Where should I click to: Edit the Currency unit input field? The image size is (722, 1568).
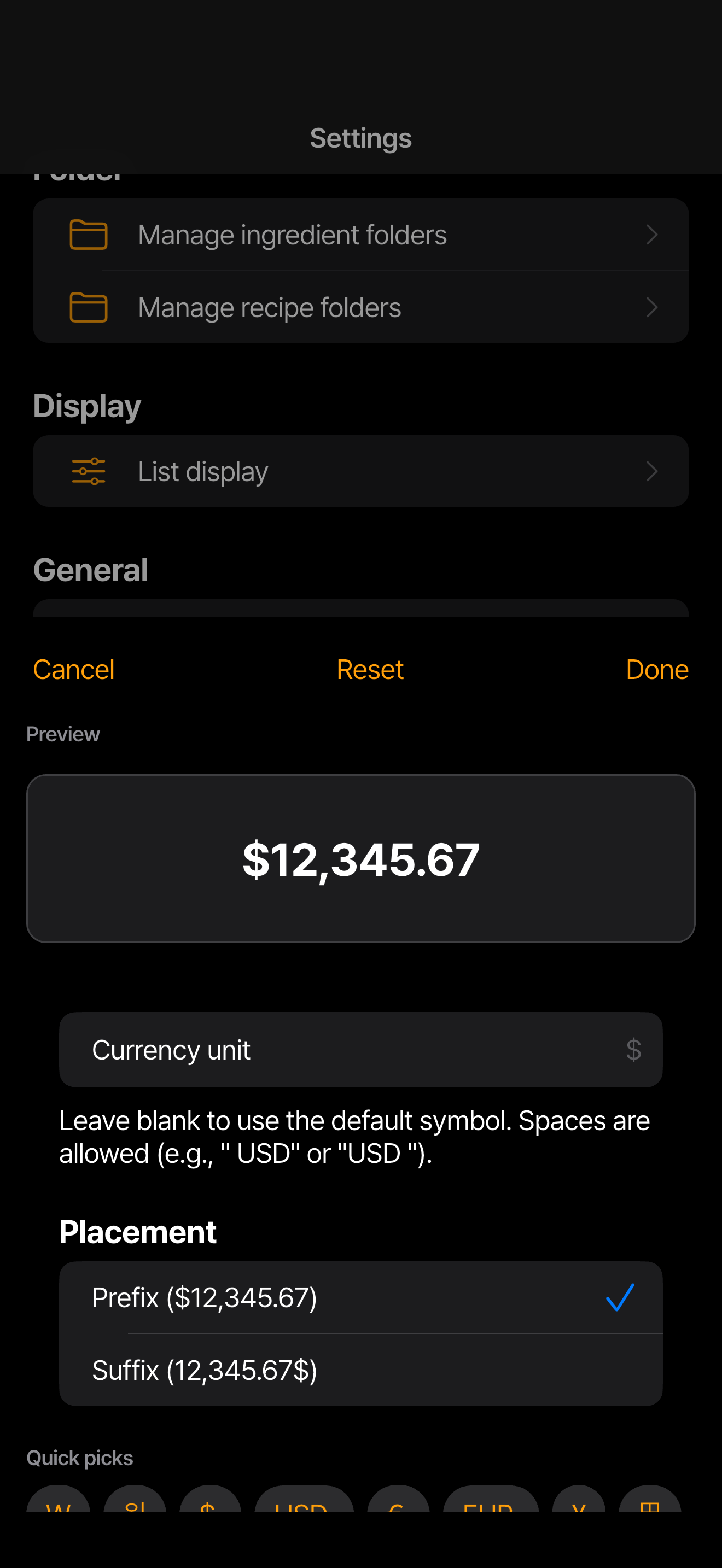361,1049
